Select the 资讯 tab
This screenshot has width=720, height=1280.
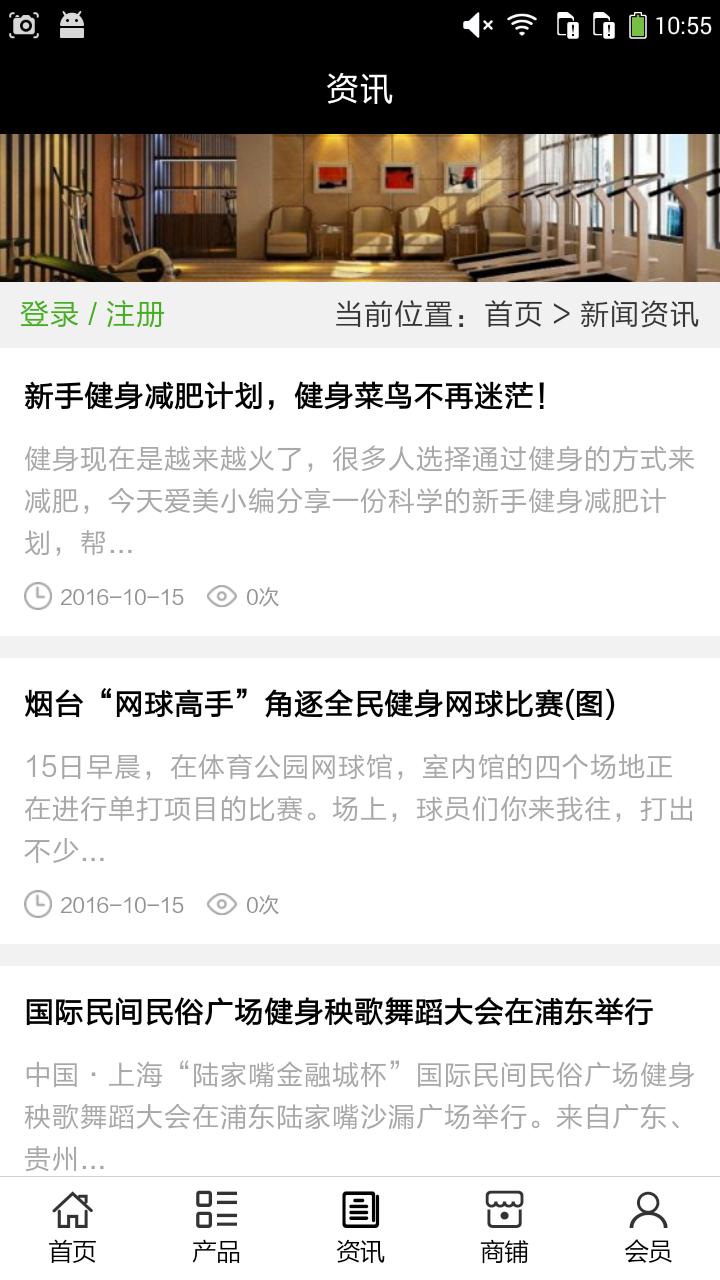point(360,1227)
